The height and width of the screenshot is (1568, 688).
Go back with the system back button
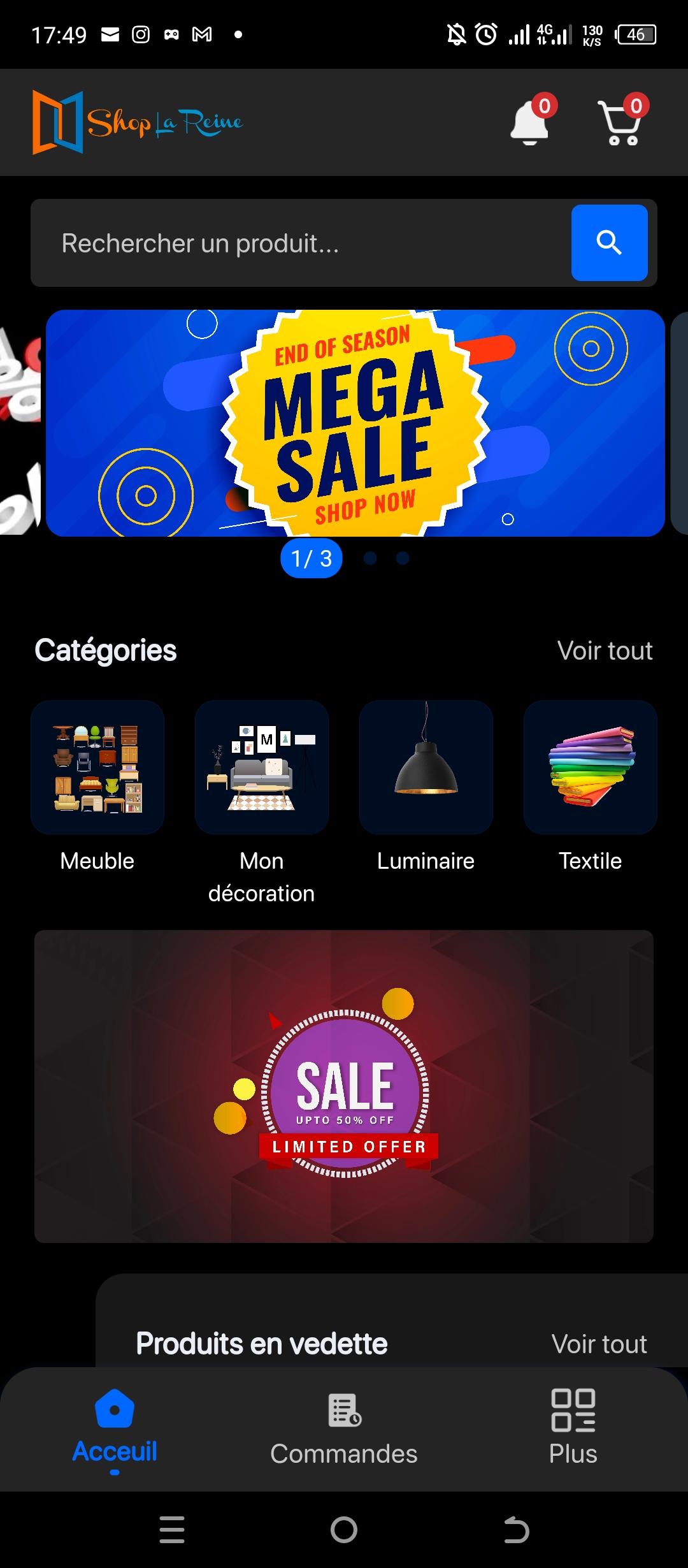pos(516,1530)
